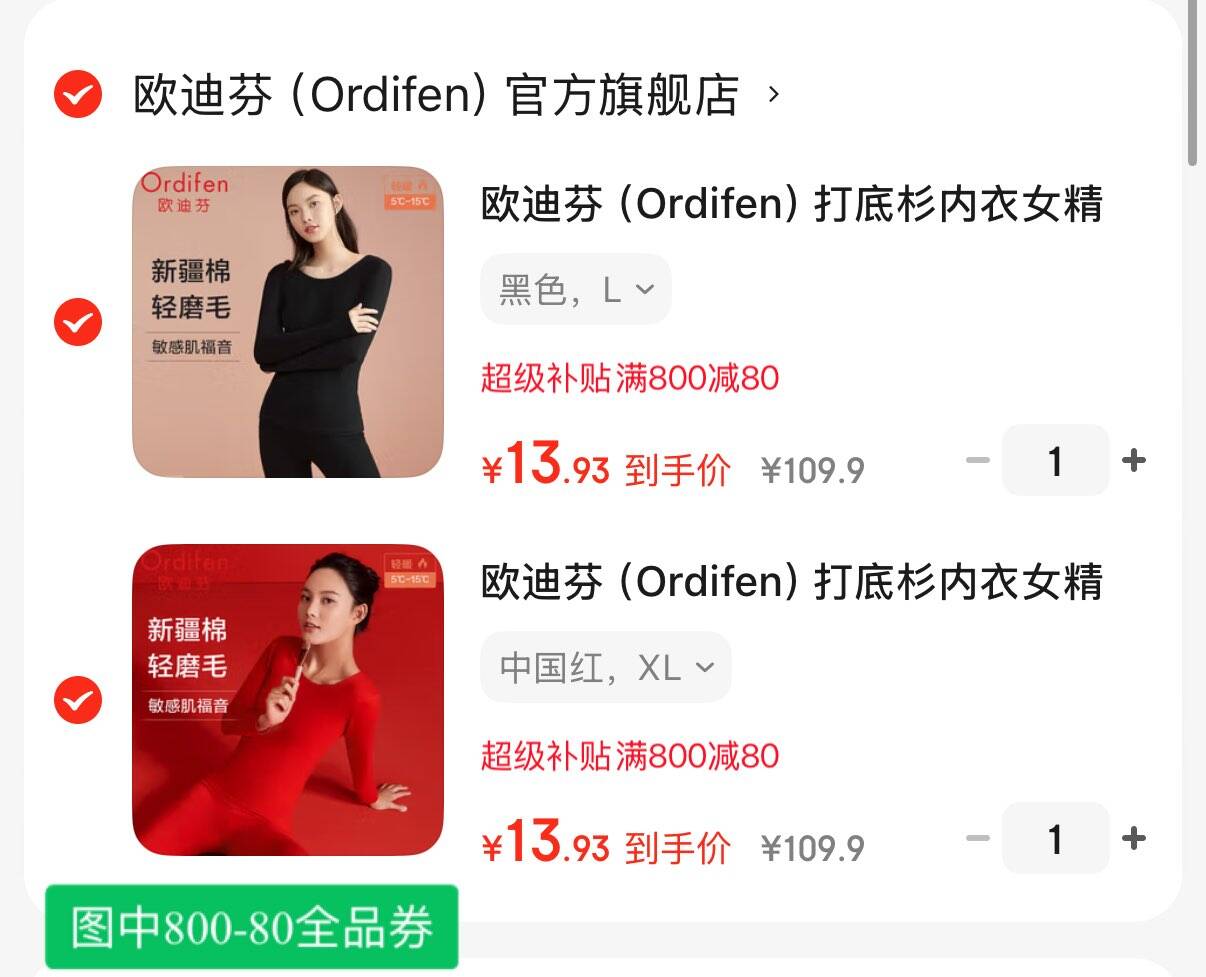The width and height of the screenshot is (1206, 977).
Task: Open the black top product image
Action: coord(288,322)
